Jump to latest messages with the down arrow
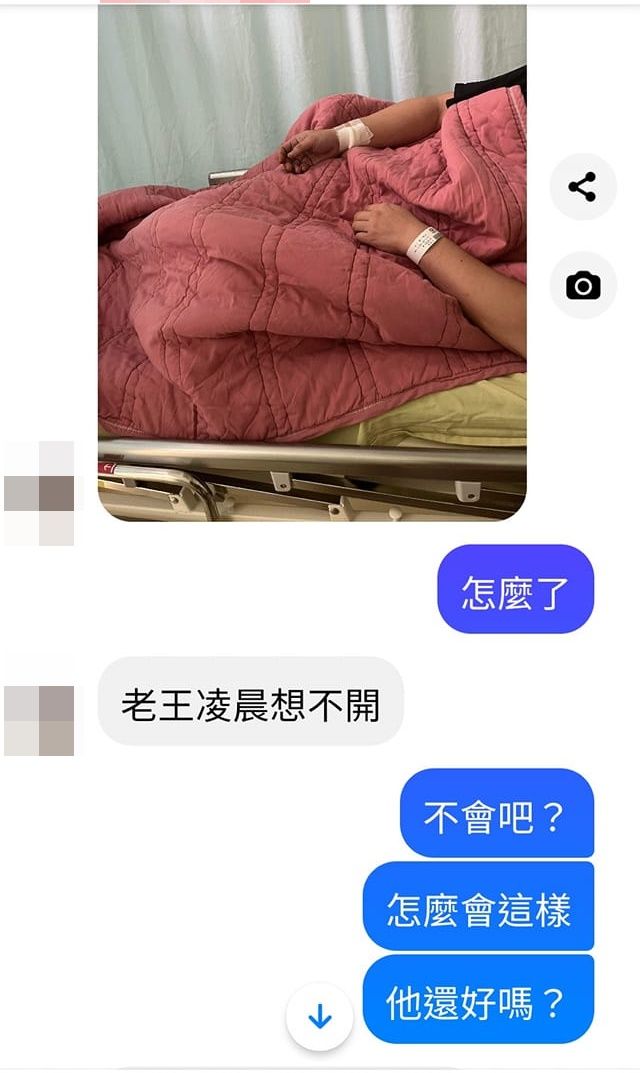The width and height of the screenshot is (640, 1073). 319,1017
